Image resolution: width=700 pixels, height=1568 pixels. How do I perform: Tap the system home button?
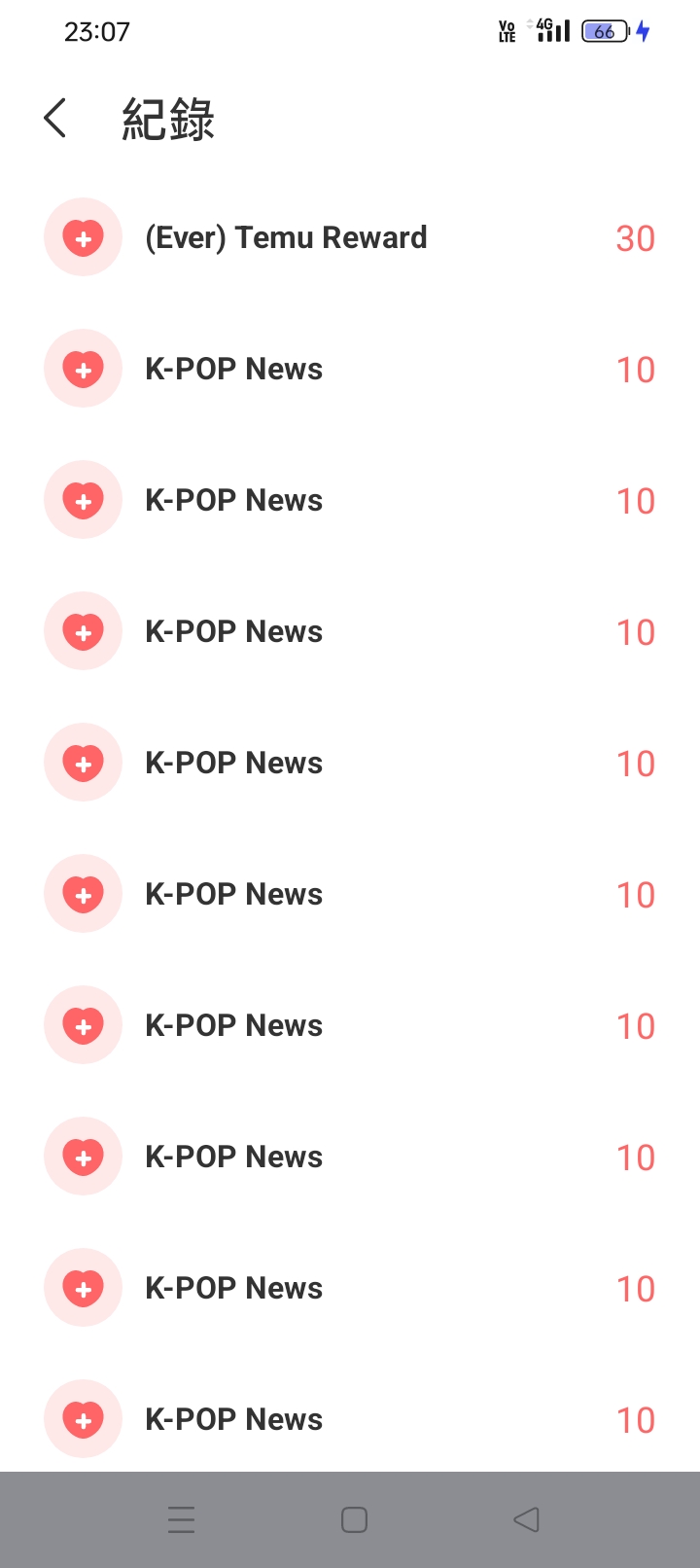tap(354, 1519)
